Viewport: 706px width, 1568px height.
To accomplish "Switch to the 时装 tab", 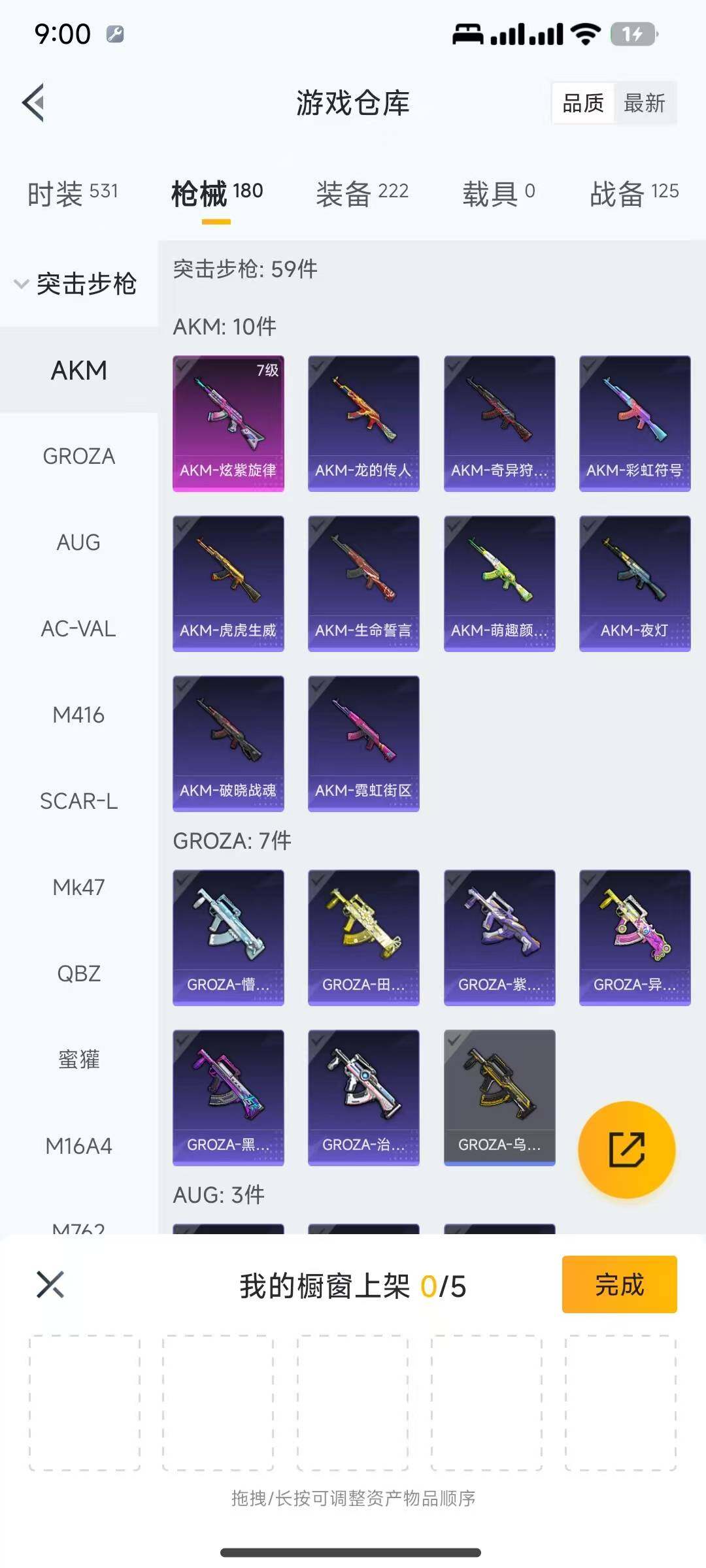I will point(73,193).
